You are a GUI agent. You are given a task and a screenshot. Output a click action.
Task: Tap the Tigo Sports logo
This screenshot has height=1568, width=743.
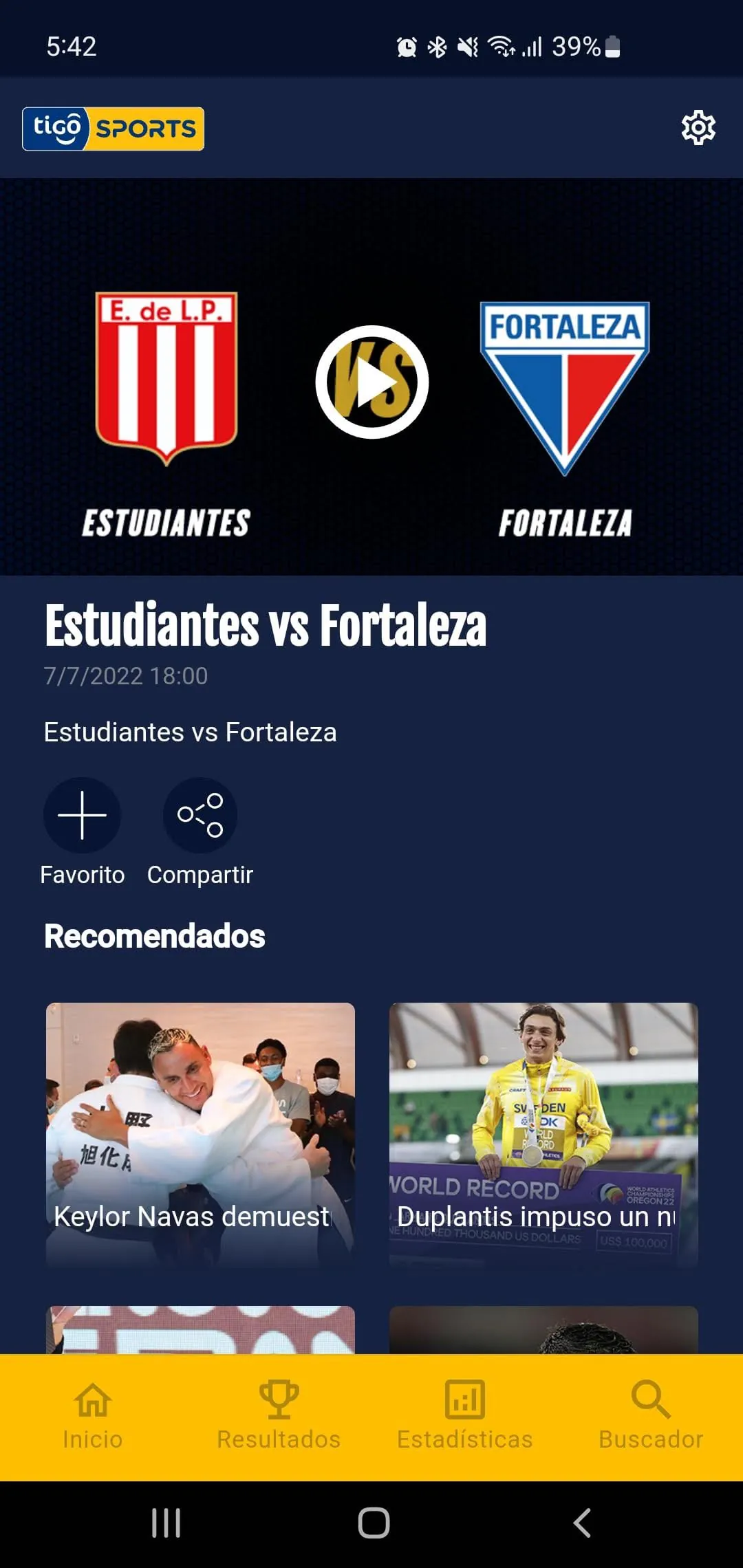(x=112, y=128)
